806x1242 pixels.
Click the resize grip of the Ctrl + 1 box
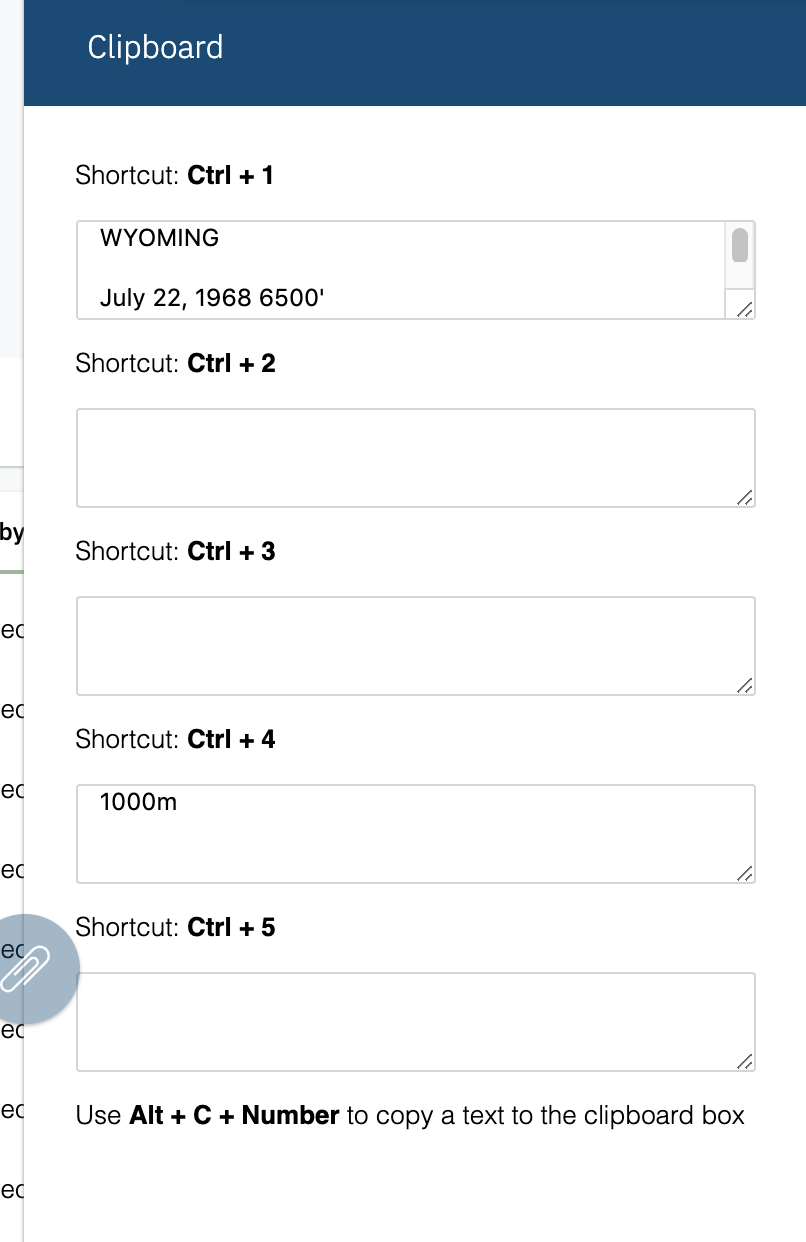click(744, 311)
